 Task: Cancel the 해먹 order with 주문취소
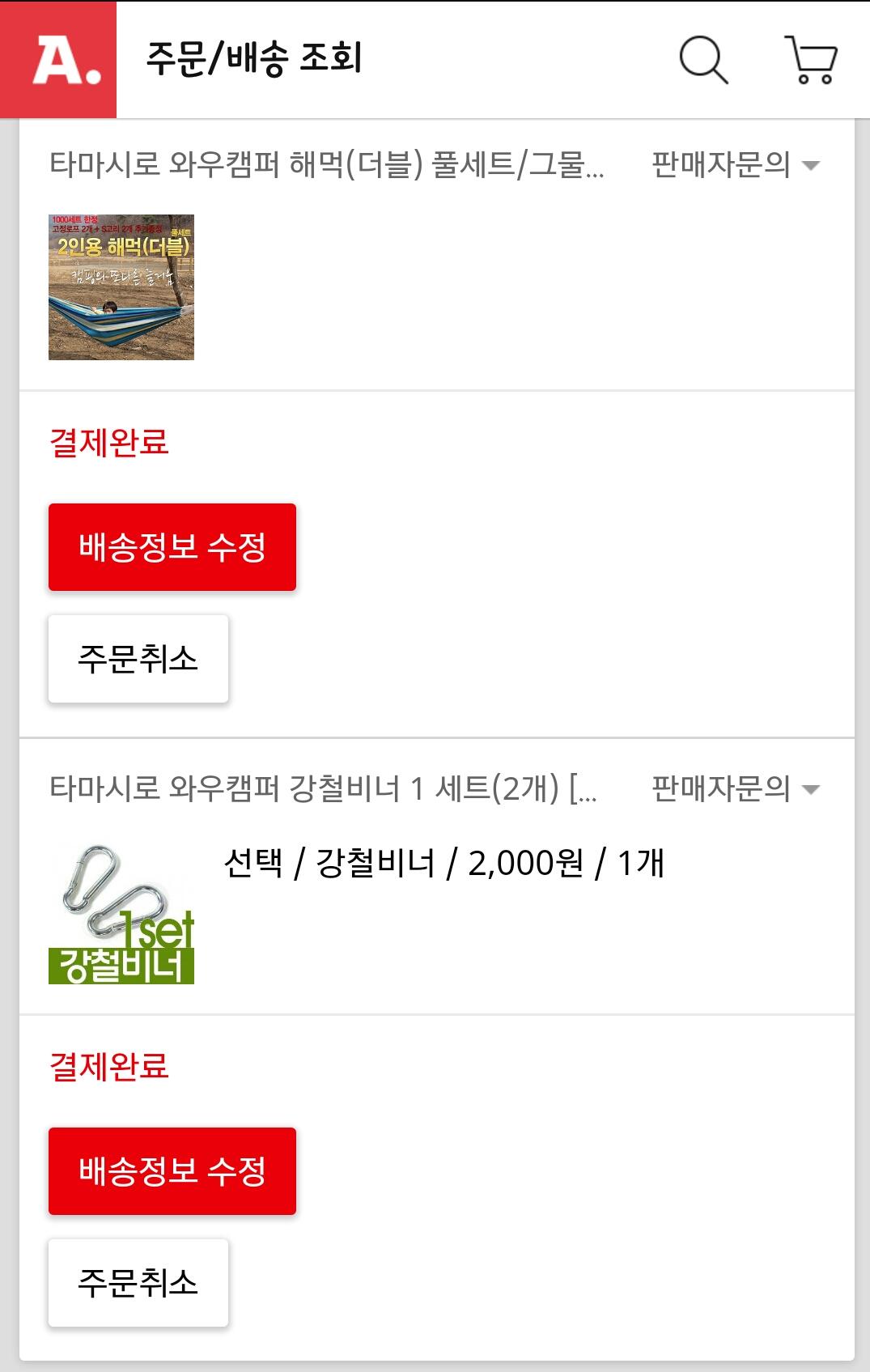138,659
